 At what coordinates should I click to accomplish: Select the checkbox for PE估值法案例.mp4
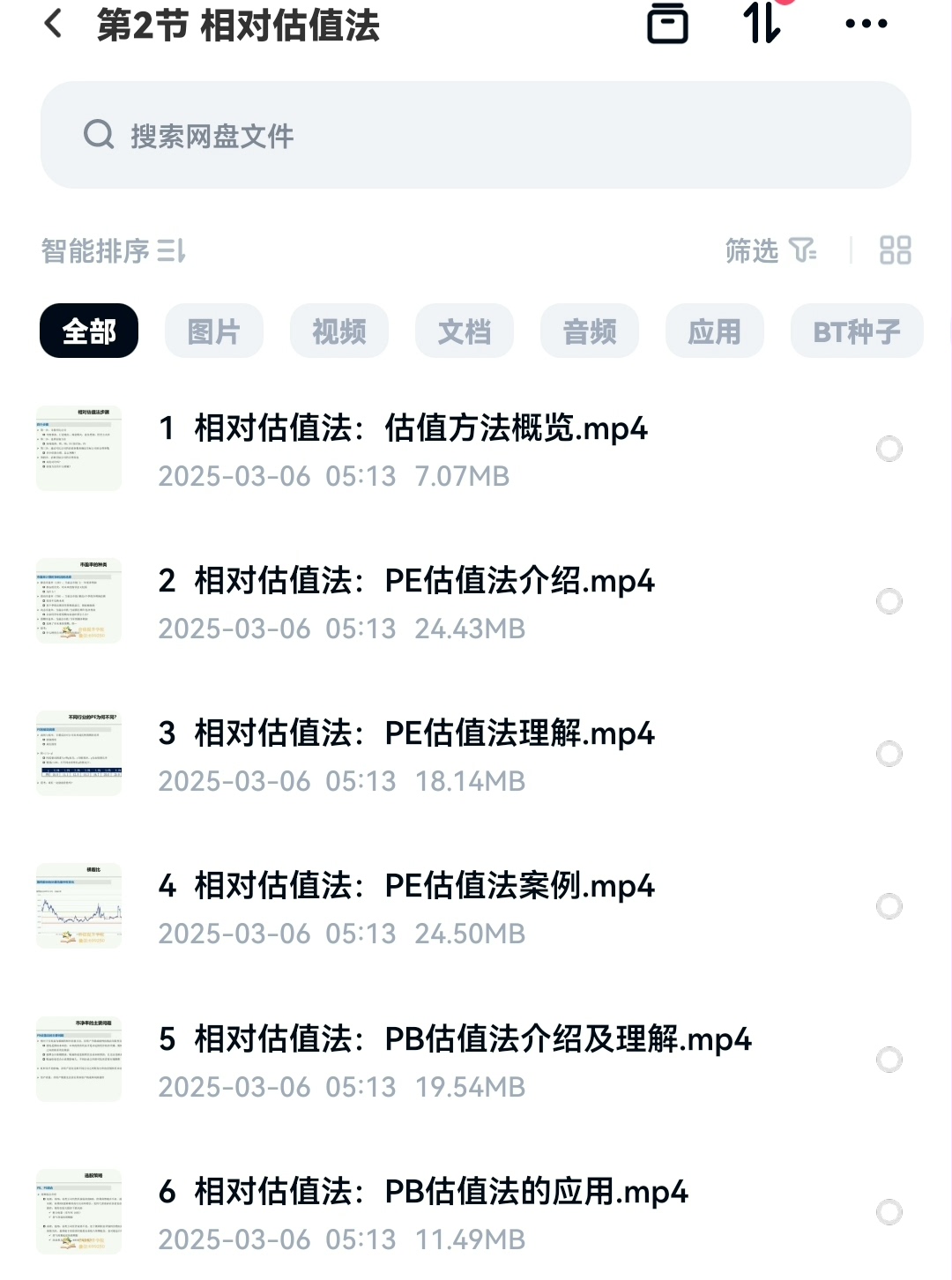click(889, 906)
